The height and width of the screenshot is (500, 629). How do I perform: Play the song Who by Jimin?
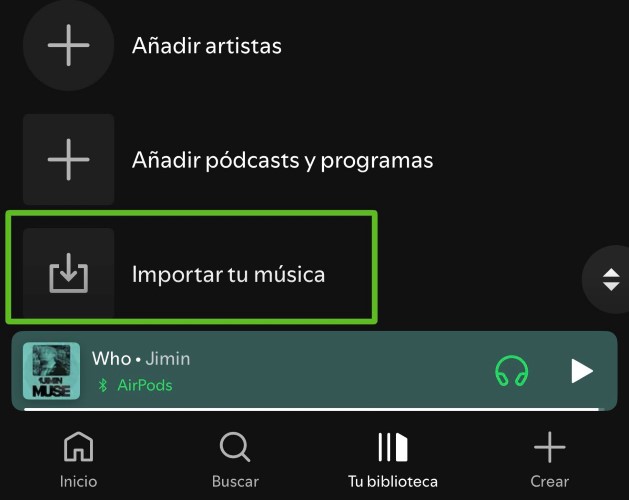[582, 371]
